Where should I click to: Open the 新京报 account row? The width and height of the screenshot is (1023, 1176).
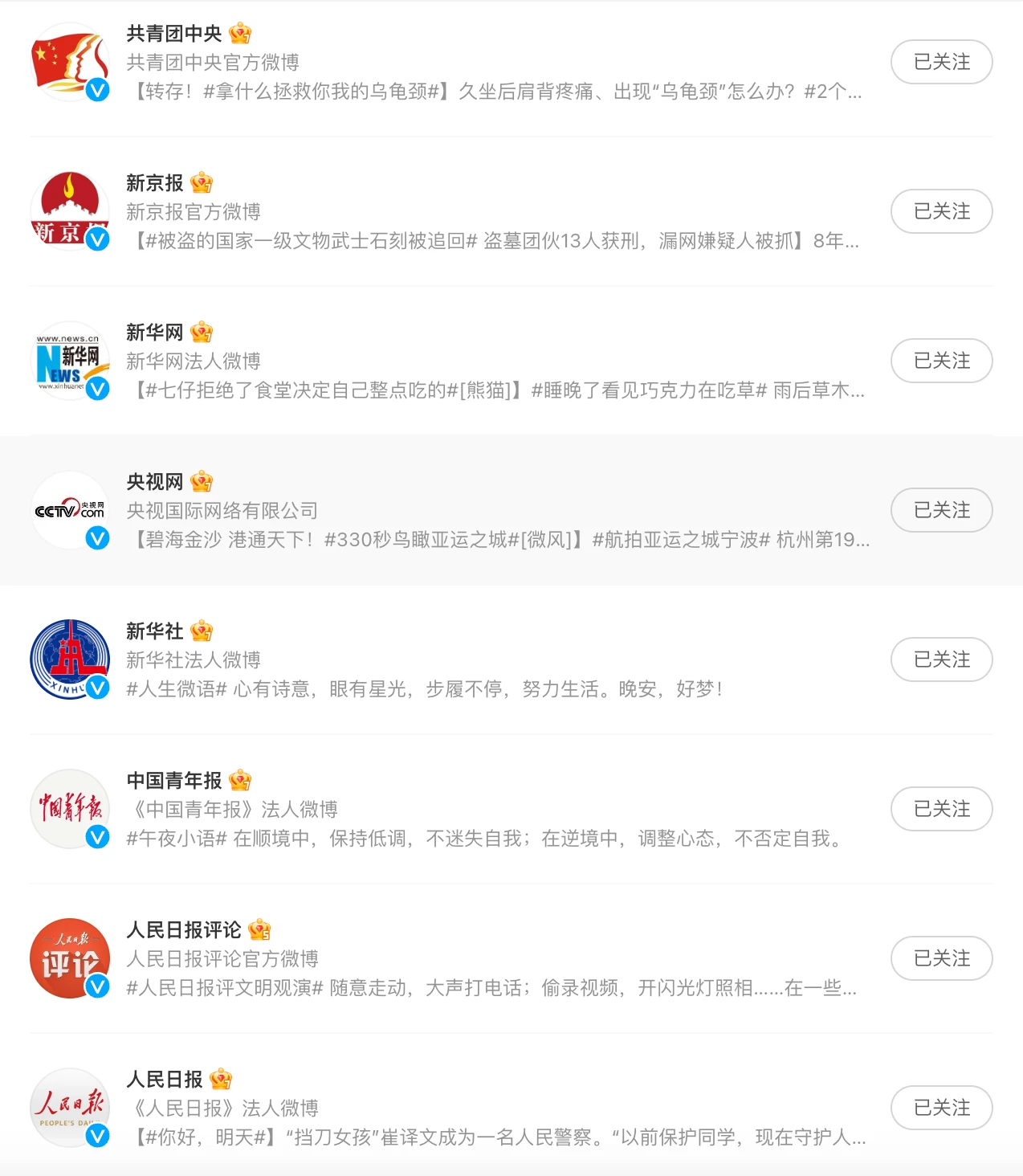pos(482,212)
